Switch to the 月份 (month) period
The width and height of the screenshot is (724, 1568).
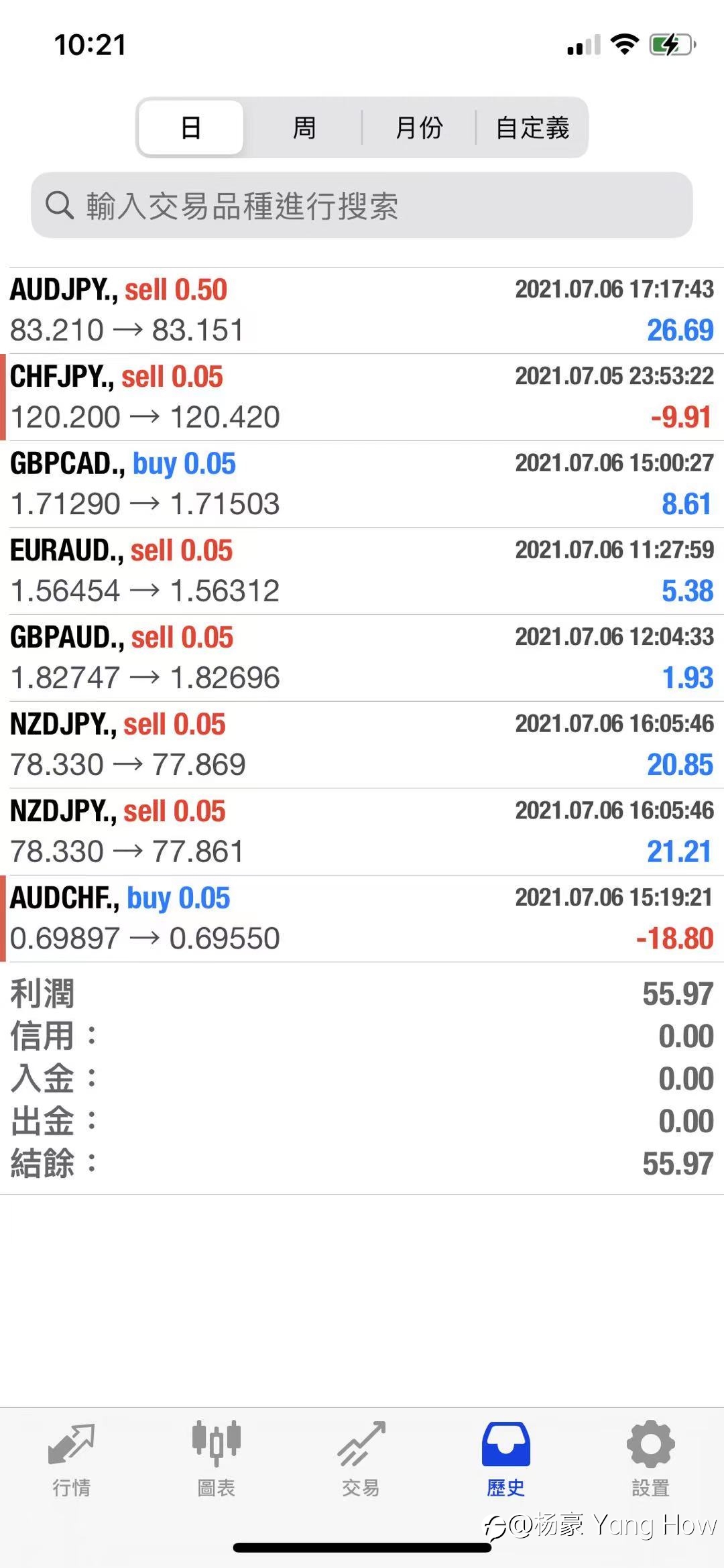point(418,127)
